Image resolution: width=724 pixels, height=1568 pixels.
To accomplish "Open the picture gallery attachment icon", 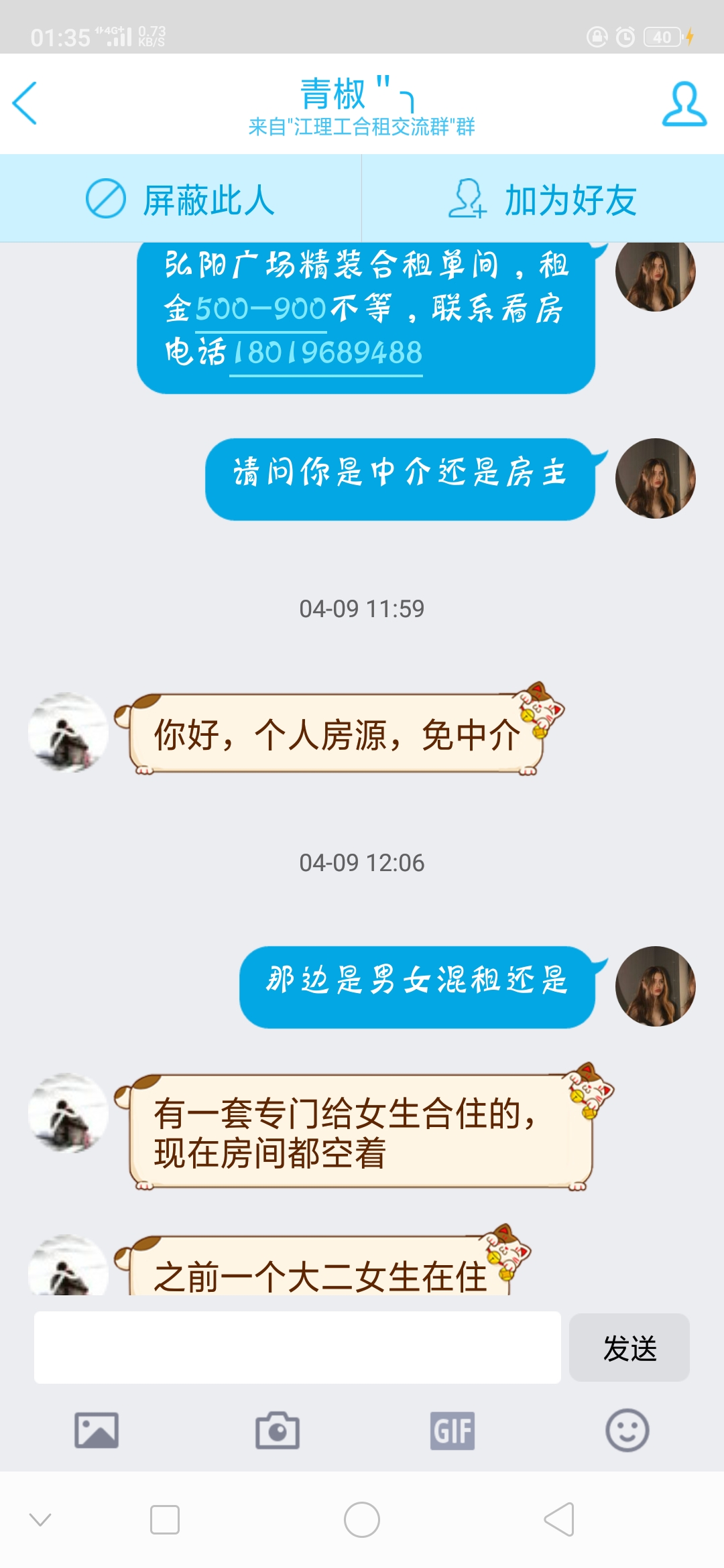I will [97, 1431].
